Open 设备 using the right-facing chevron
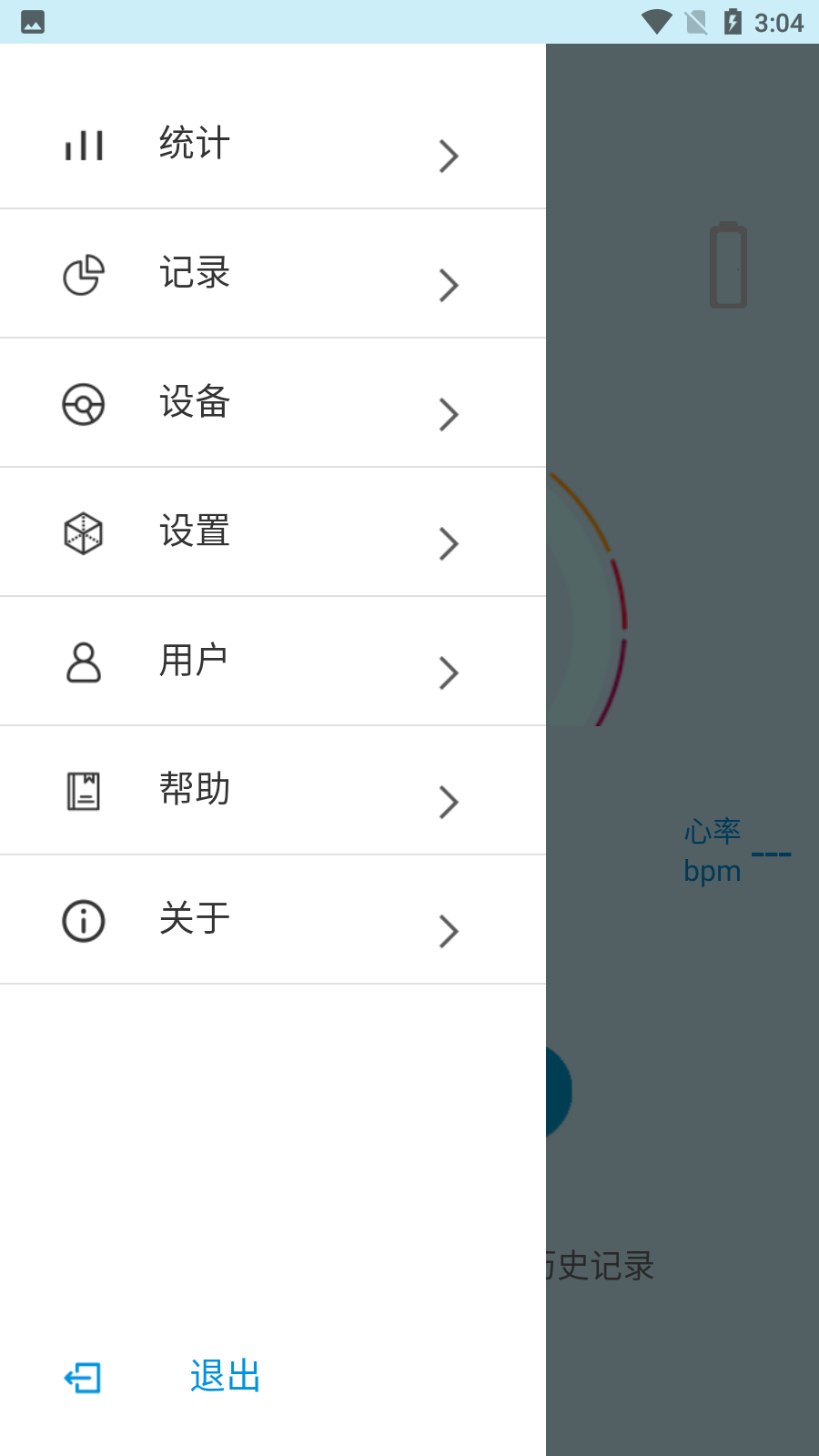Image resolution: width=819 pixels, height=1456 pixels. point(449,414)
